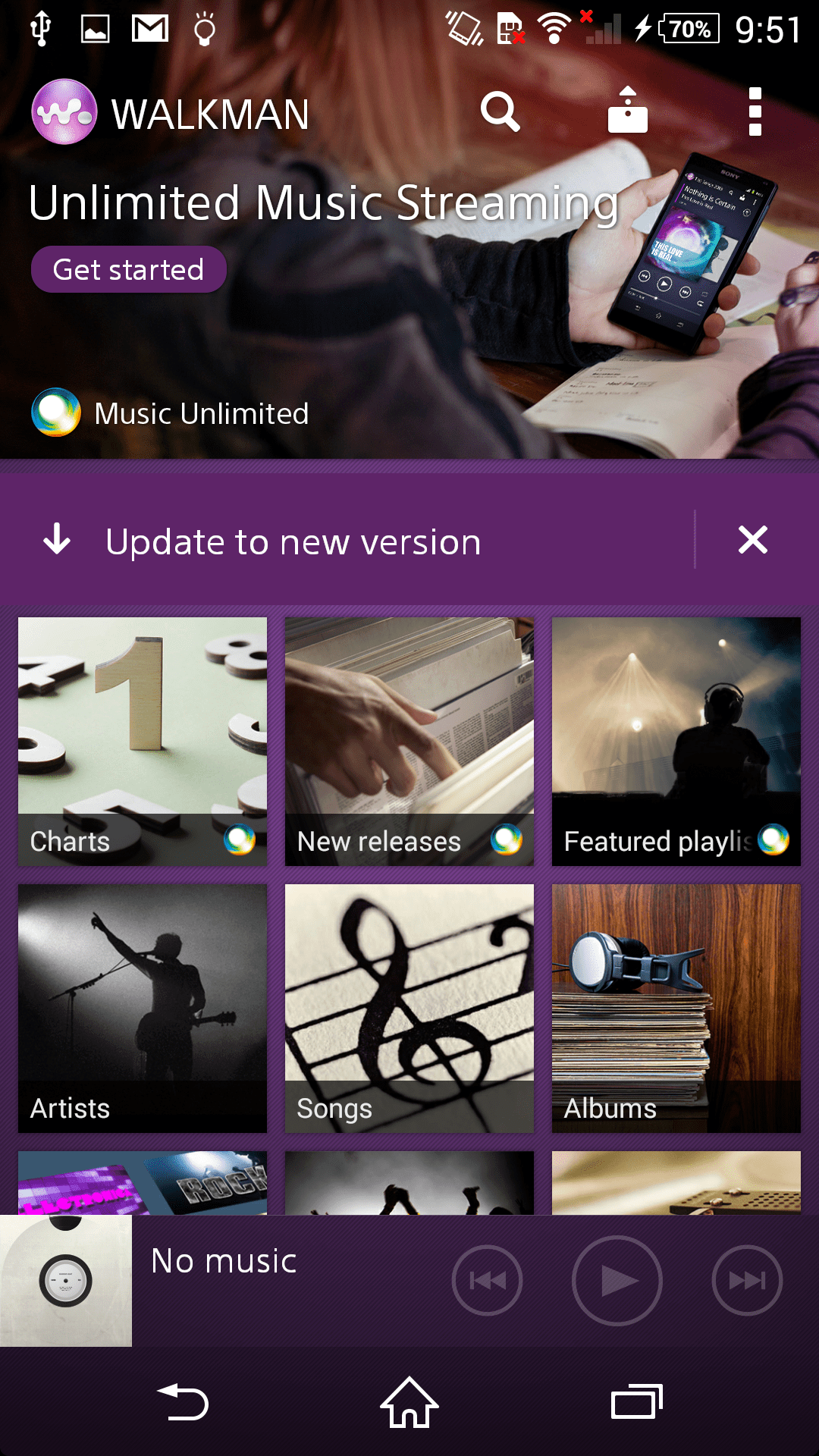The image size is (819, 1456).
Task: Open the search icon
Action: click(500, 112)
